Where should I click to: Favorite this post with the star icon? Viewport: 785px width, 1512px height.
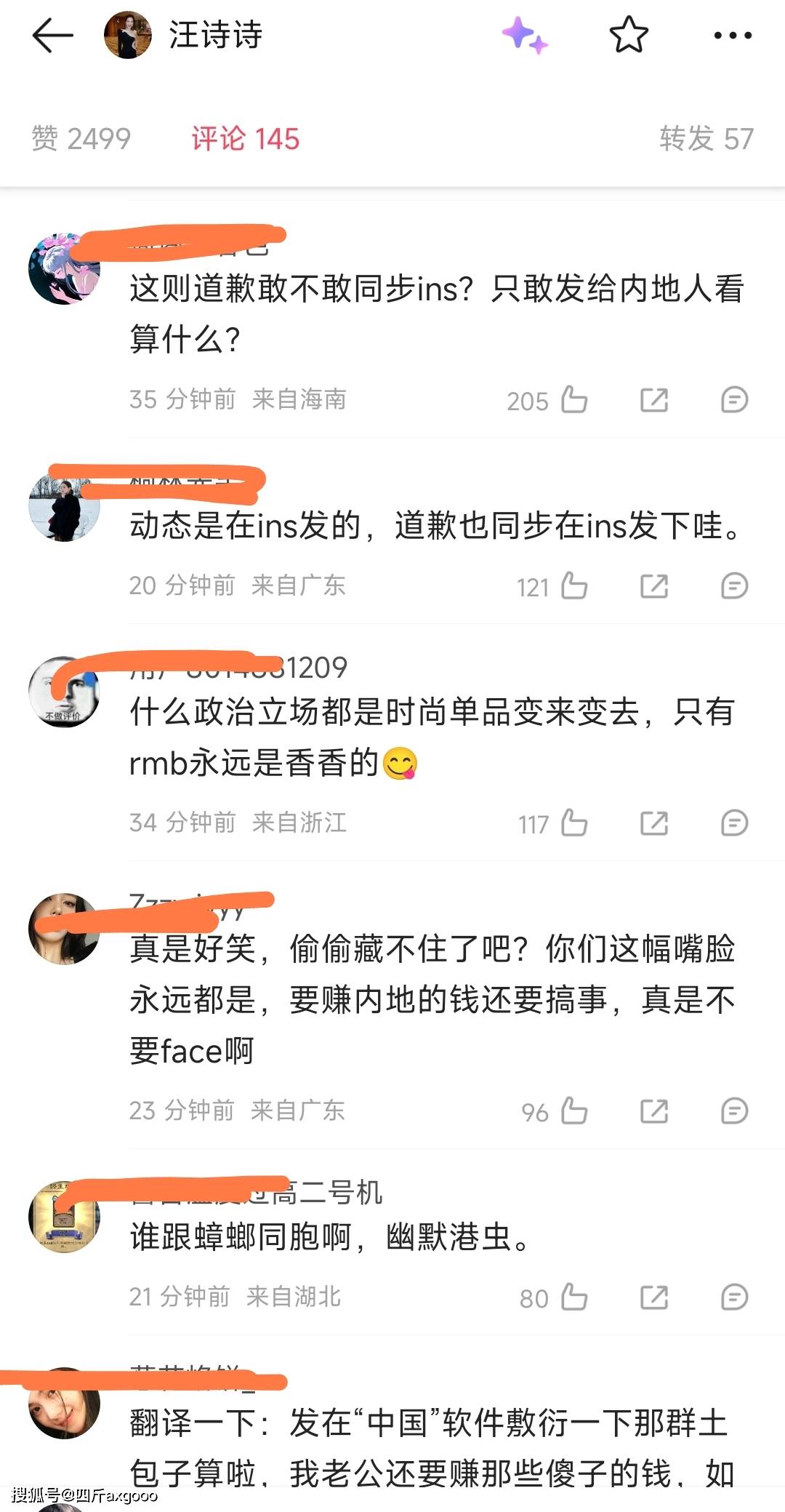coord(628,35)
